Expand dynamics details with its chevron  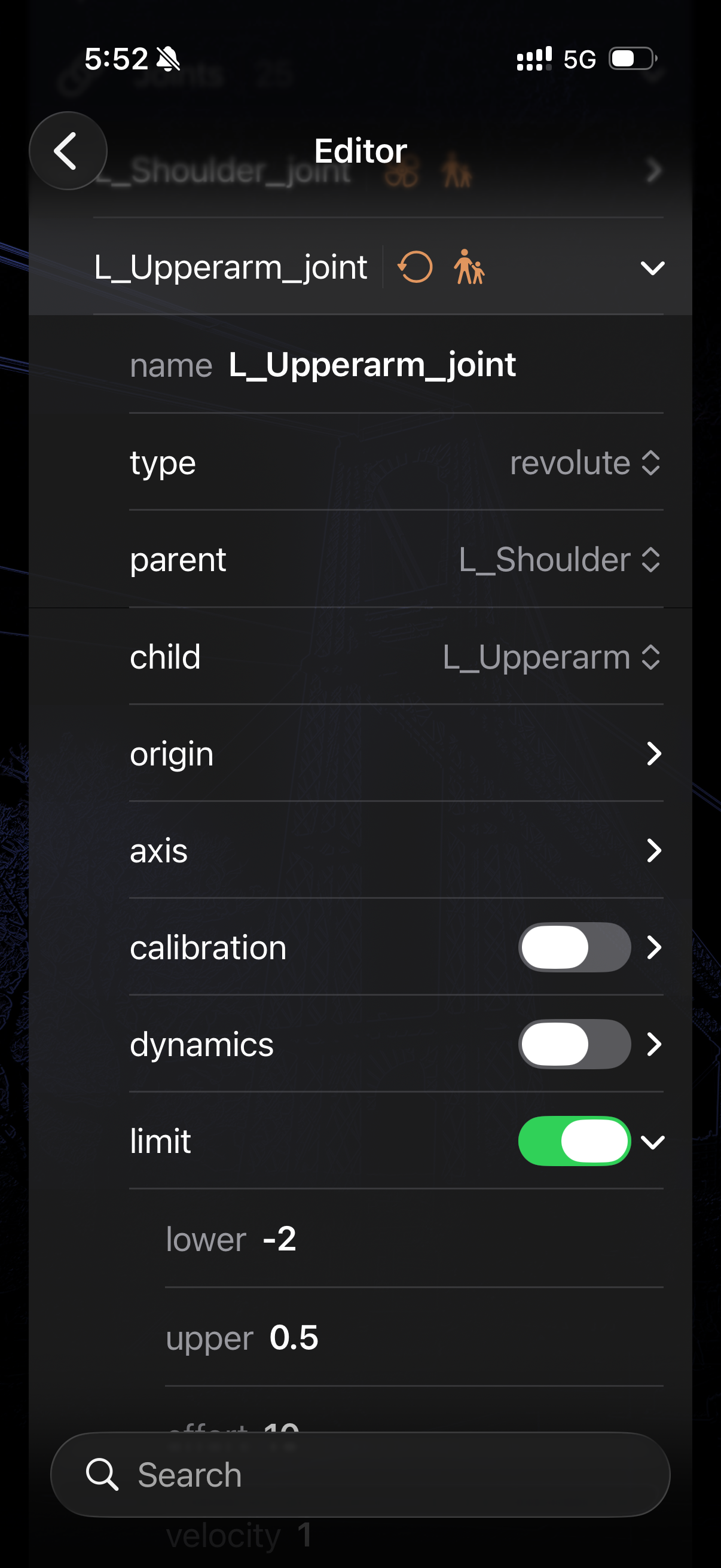[654, 1045]
